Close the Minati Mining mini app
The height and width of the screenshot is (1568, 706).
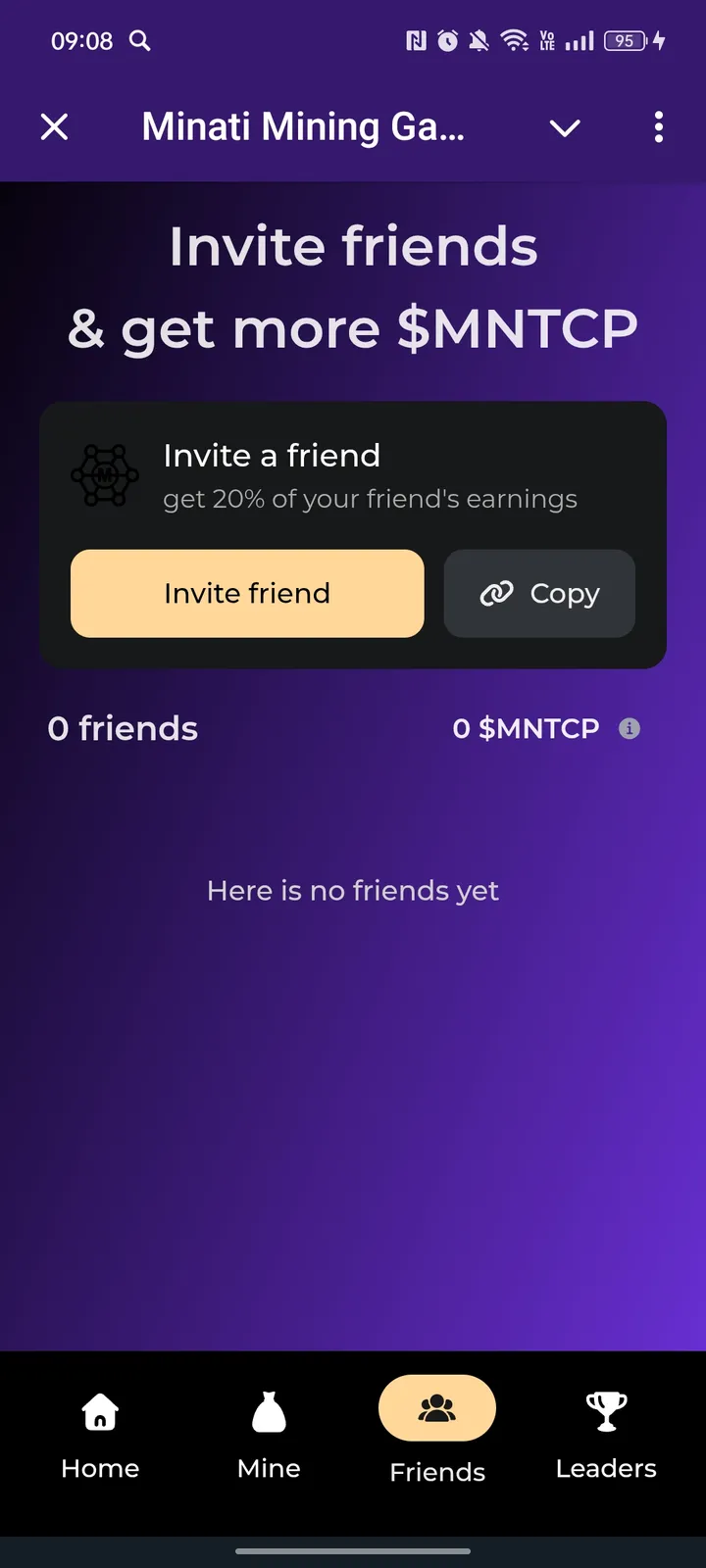click(x=54, y=127)
